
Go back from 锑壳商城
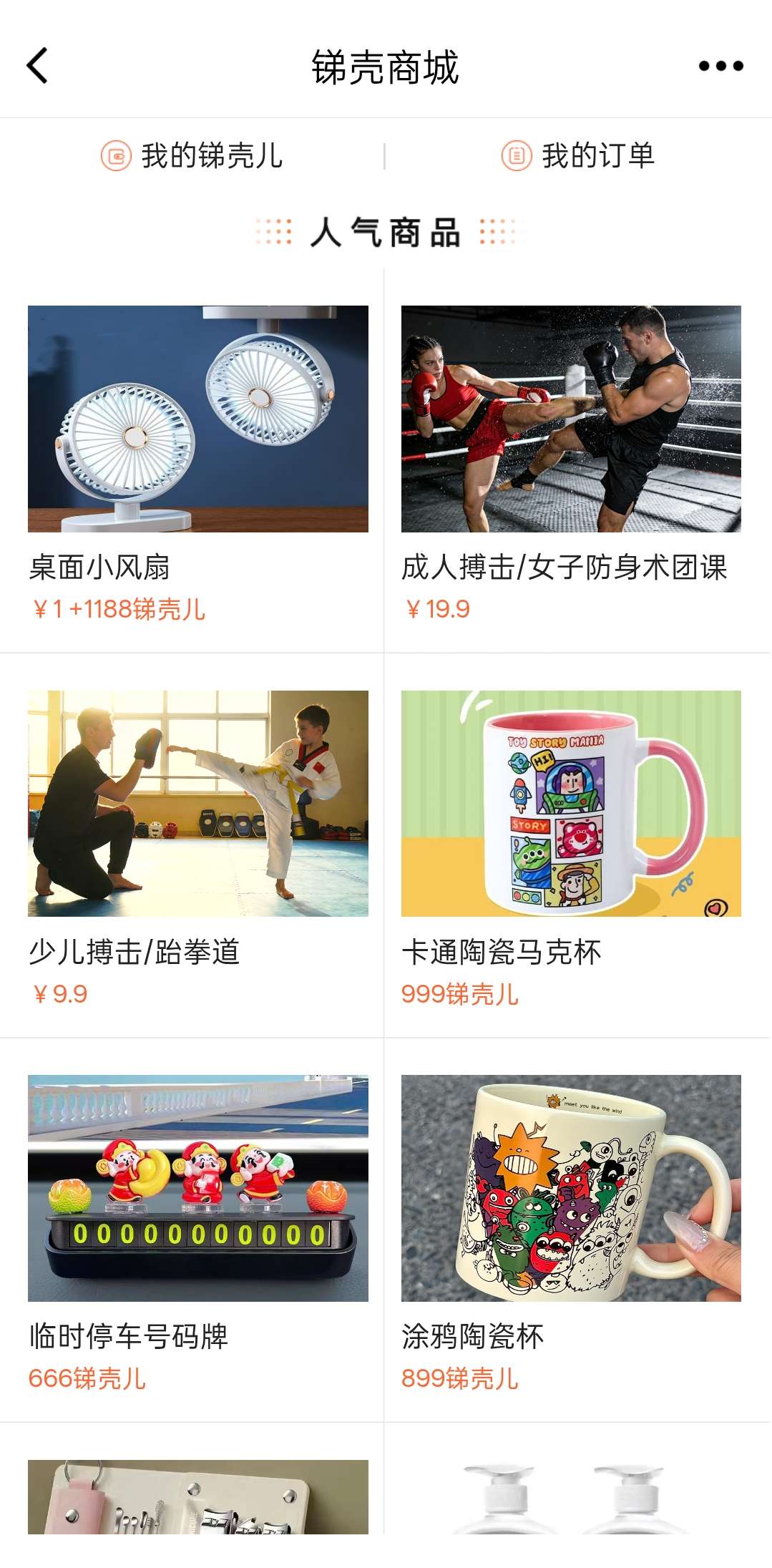(37, 66)
